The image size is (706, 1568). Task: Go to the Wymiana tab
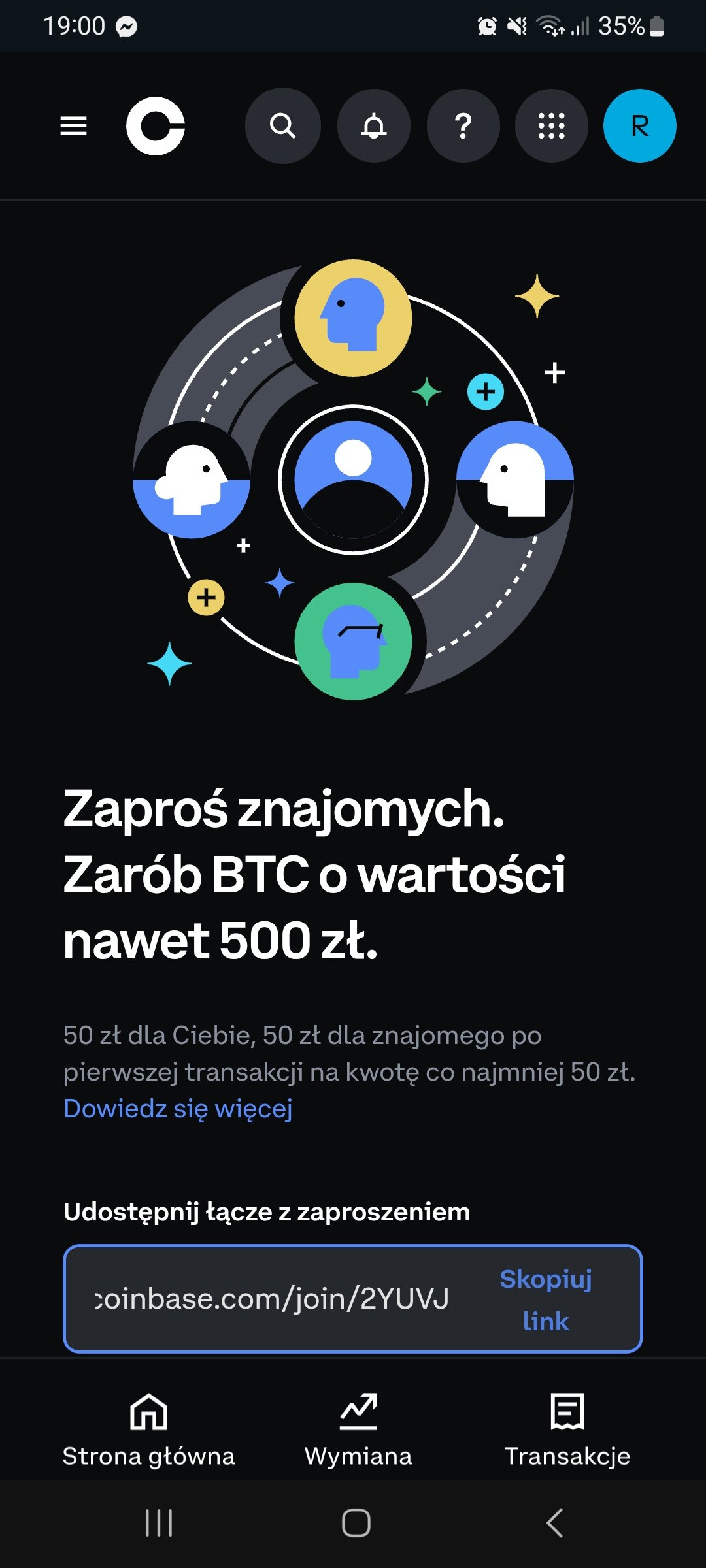point(358,1429)
